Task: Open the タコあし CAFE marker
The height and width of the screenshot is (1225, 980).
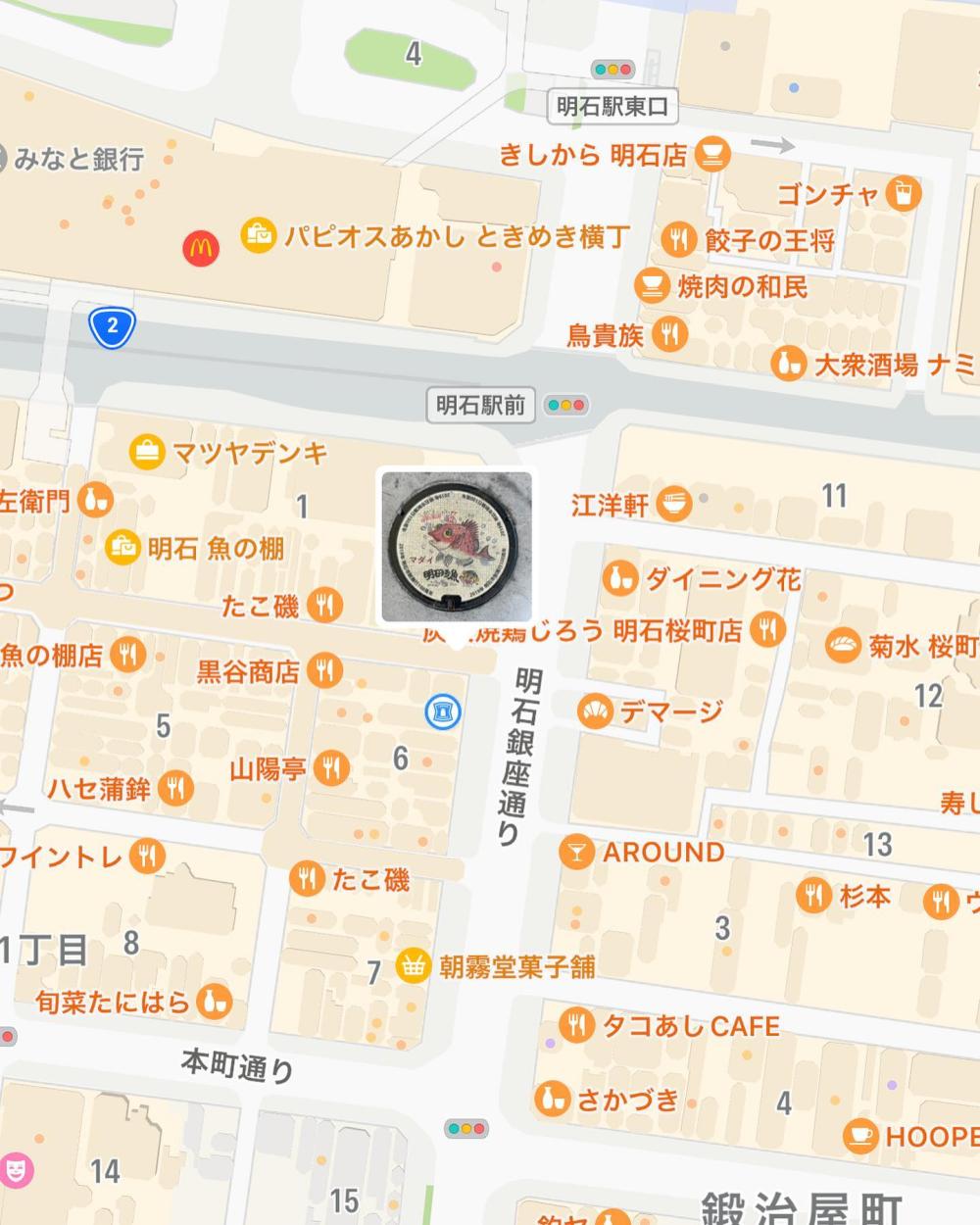Action: tap(577, 1025)
